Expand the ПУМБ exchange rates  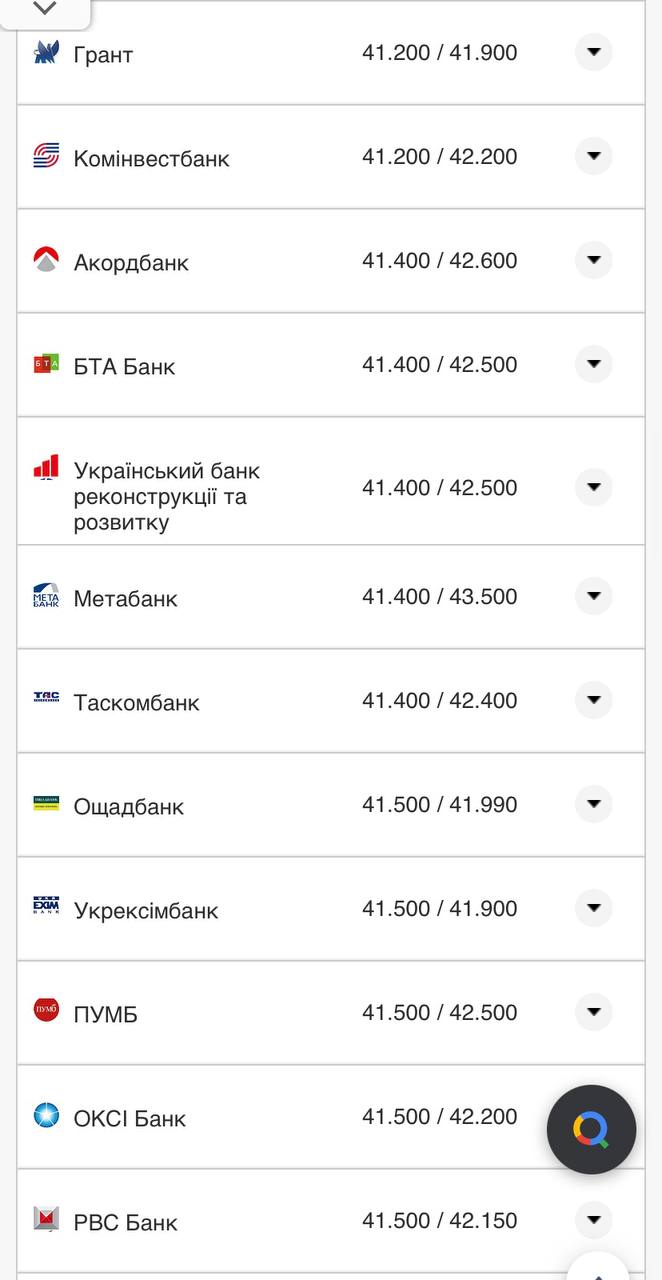point(593,1012)
